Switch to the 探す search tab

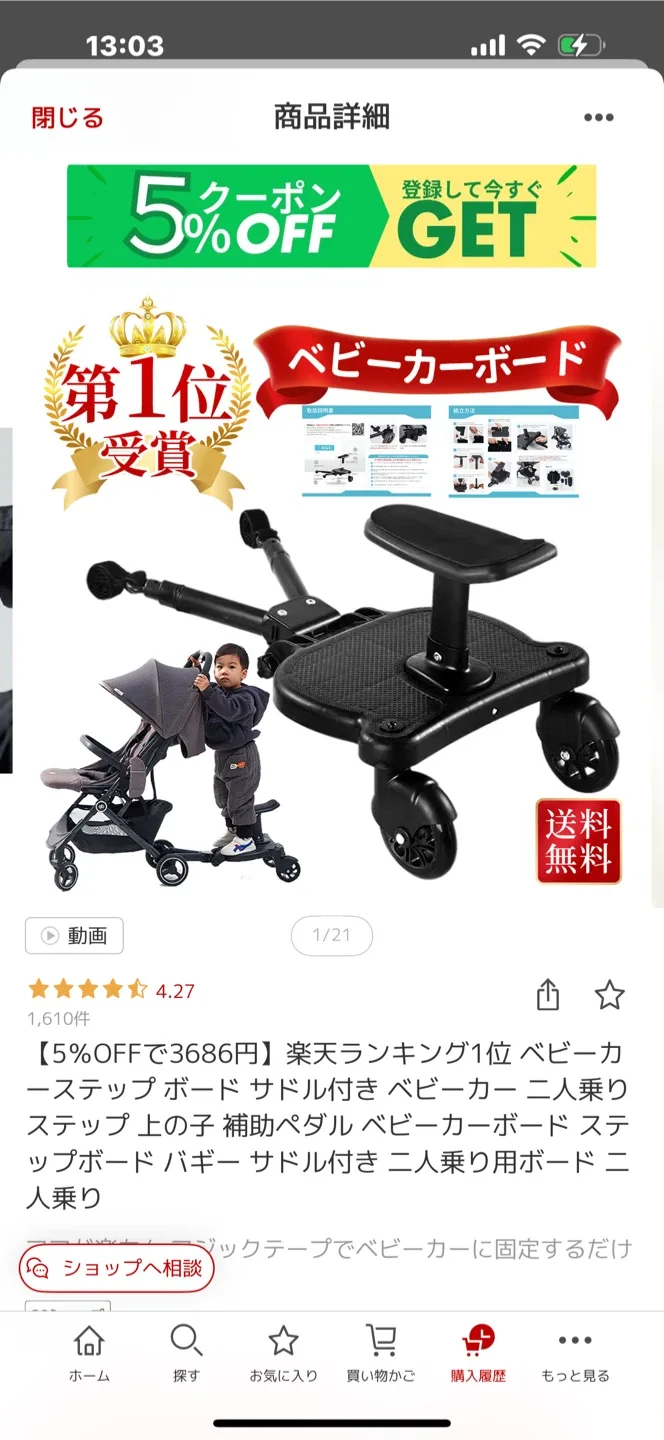click(186, 1354)
